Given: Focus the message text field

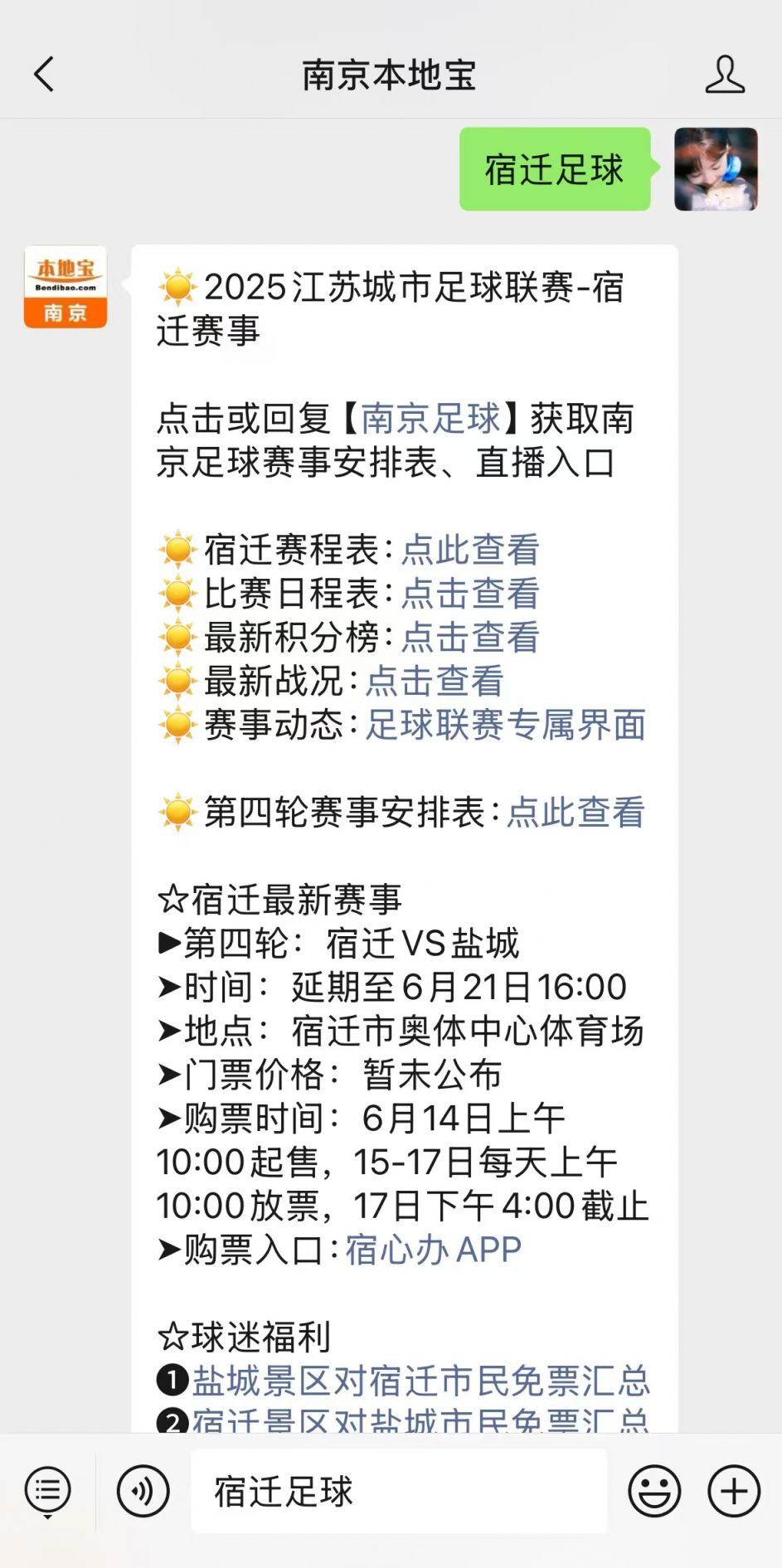Looking at the screenshot, I should [399, 1492].
